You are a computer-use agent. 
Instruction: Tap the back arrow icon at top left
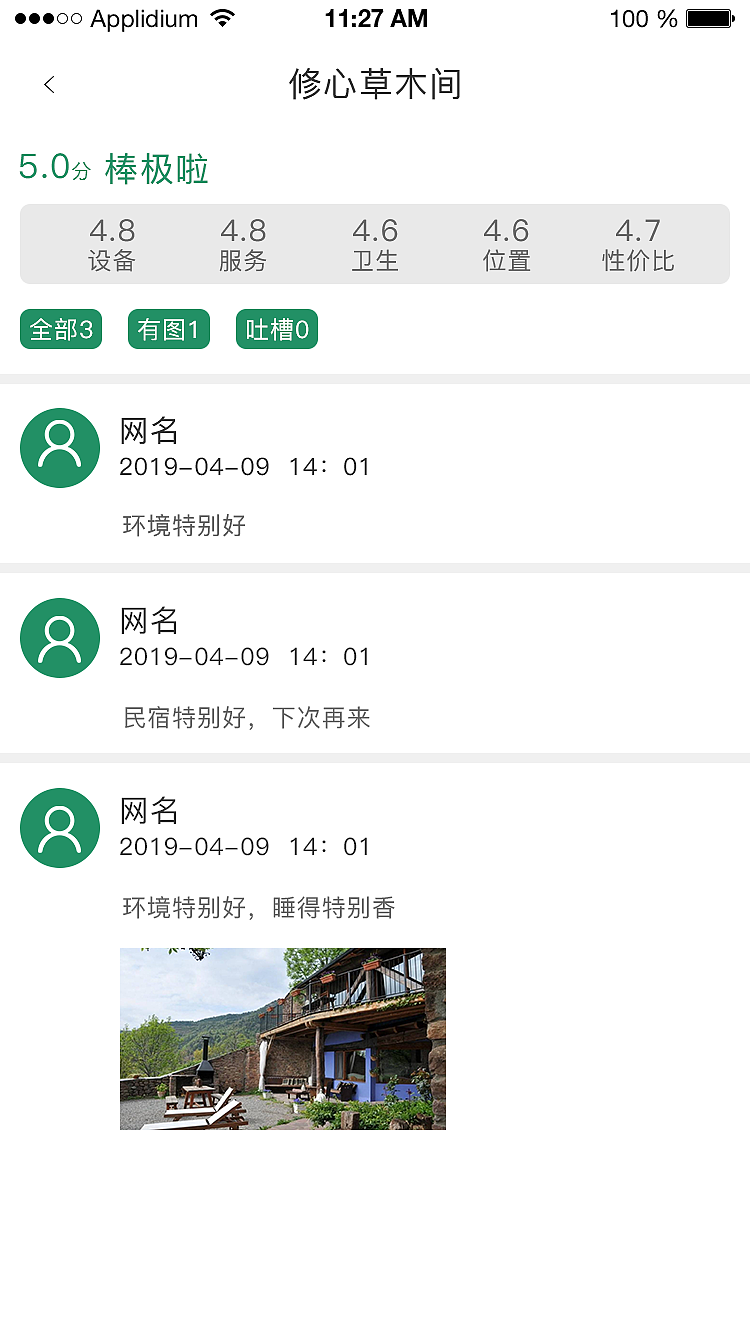pyautogui.click(x=49, y=85)
